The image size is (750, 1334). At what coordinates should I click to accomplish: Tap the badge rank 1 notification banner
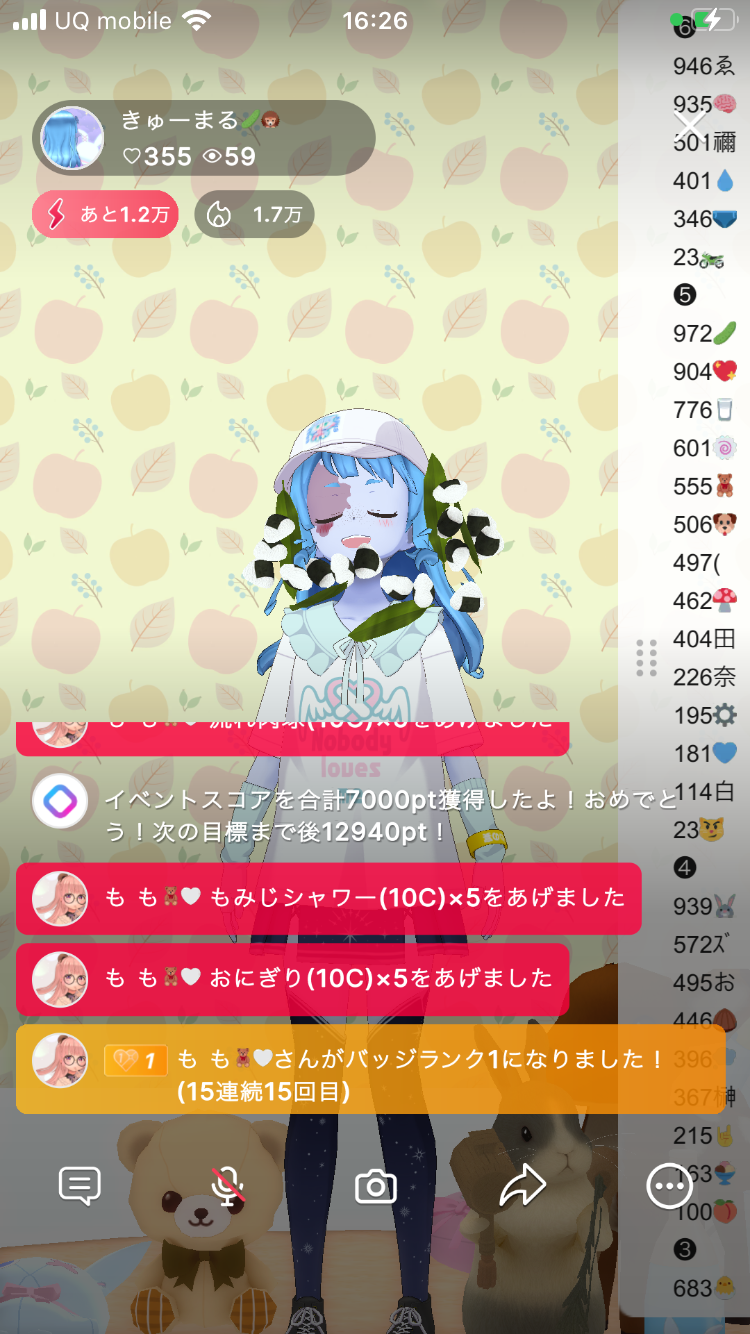(370, 1069)
